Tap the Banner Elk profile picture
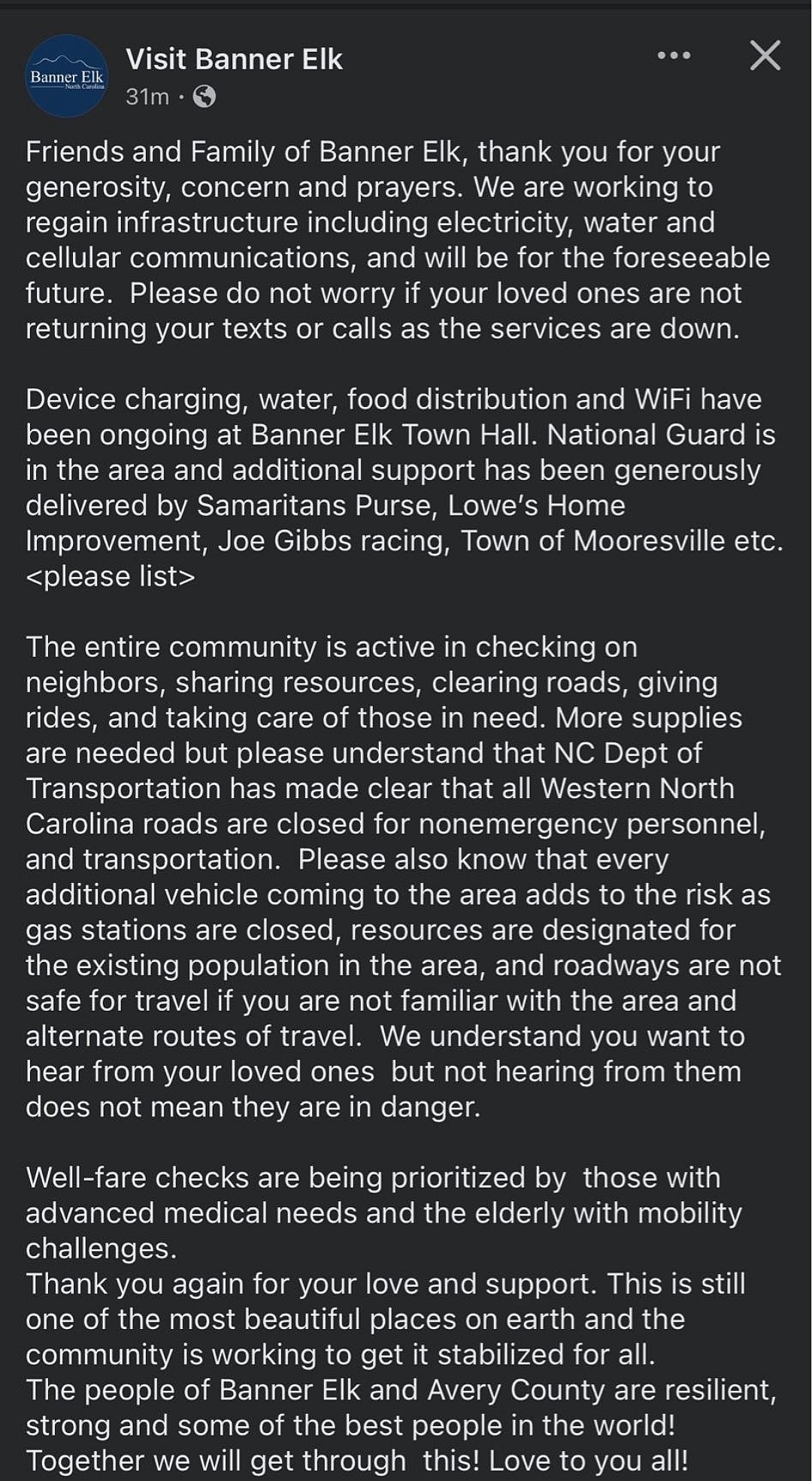Screen dimensions: 812x1481 tap(67, 76)
